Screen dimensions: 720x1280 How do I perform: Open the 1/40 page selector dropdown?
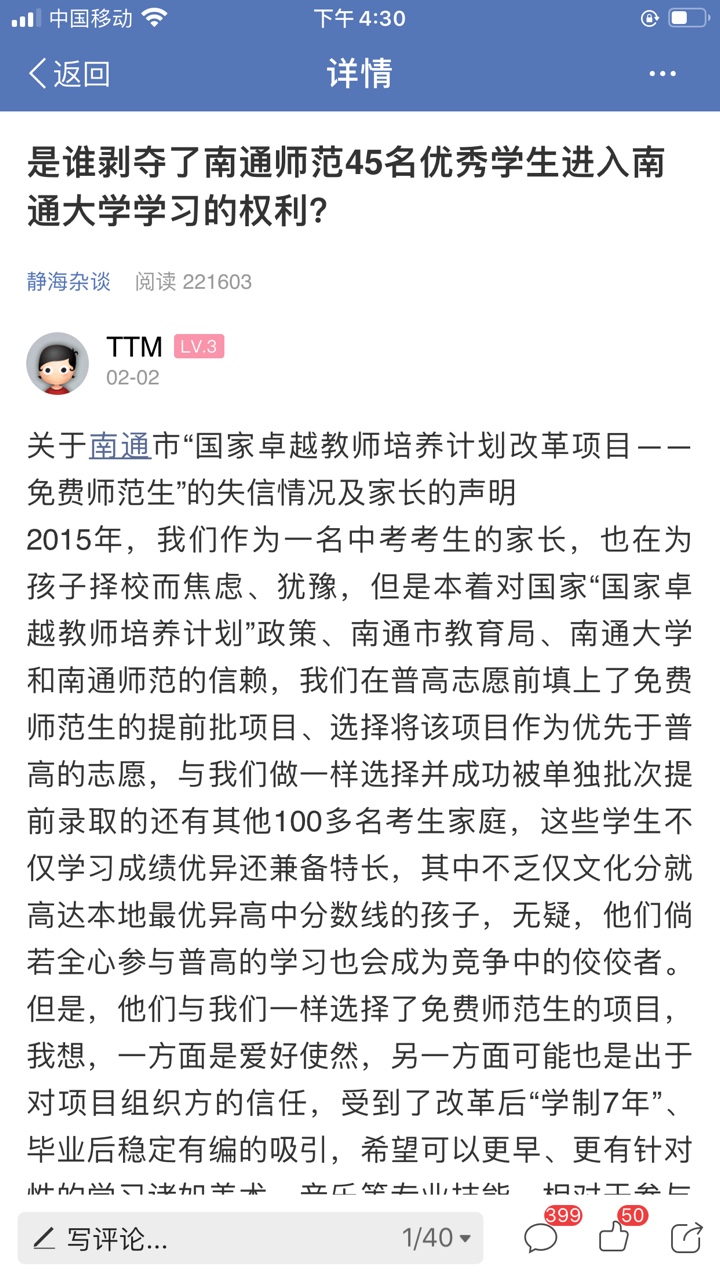pyautogui.click(x=436, y=1239)
